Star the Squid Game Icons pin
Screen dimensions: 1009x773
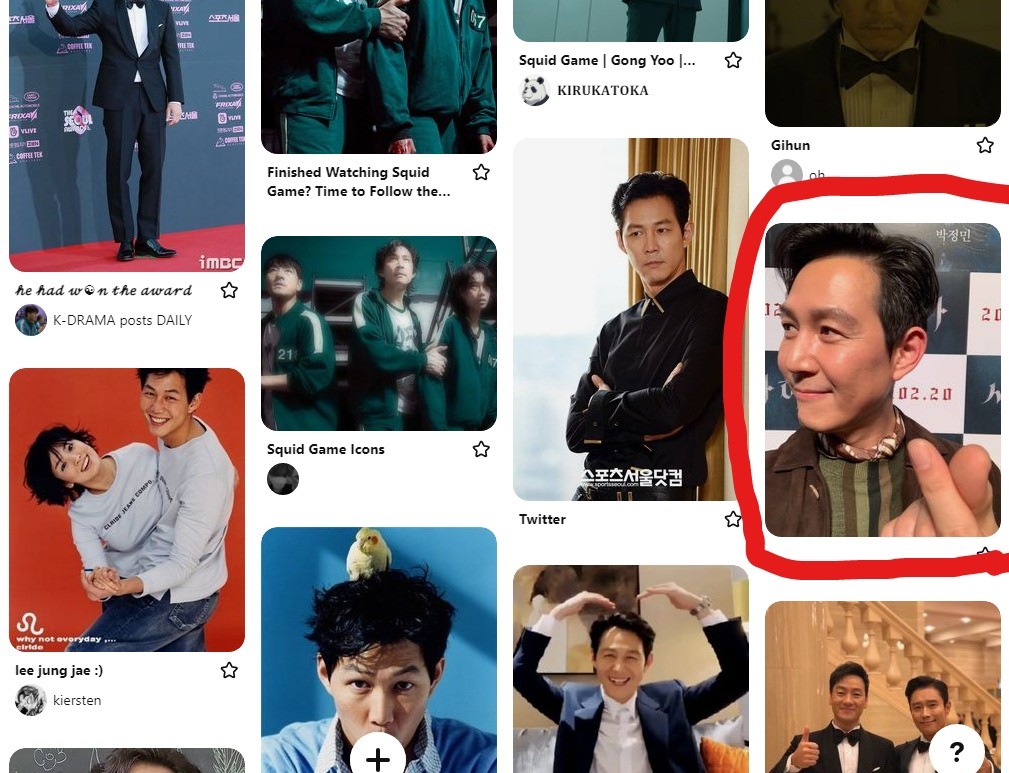coord(481,449)
